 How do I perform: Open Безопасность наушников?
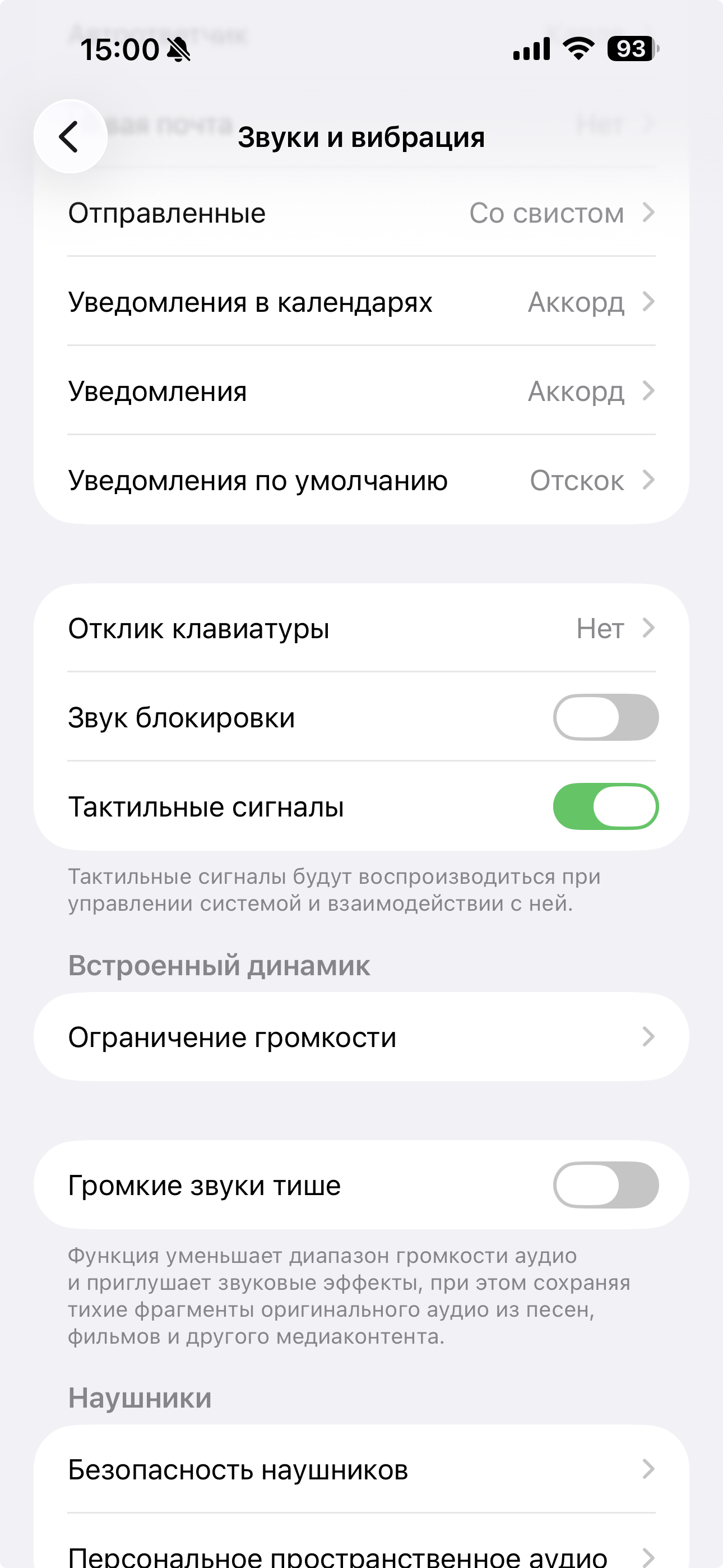coord(361,1469)
